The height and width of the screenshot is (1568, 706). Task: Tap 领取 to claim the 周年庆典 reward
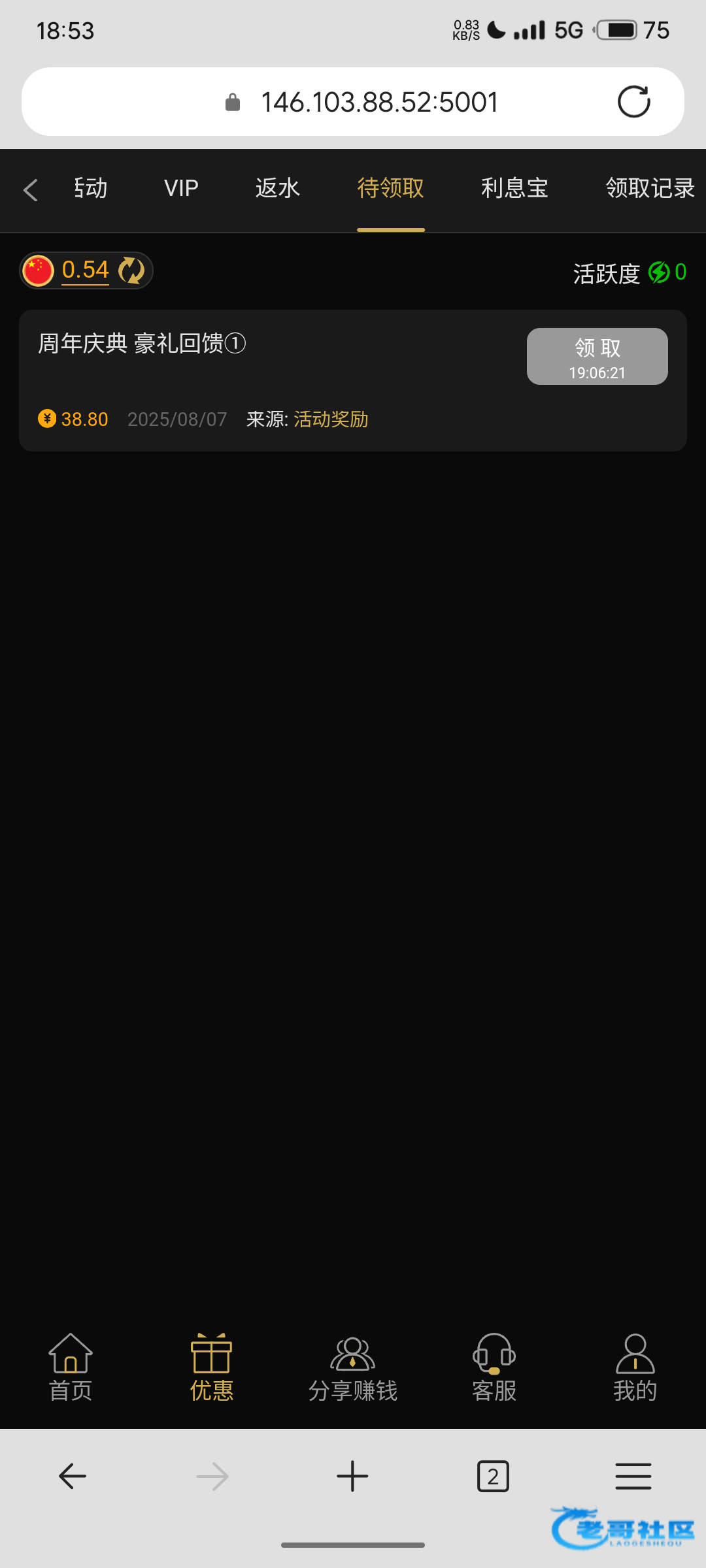click(597, 356)
